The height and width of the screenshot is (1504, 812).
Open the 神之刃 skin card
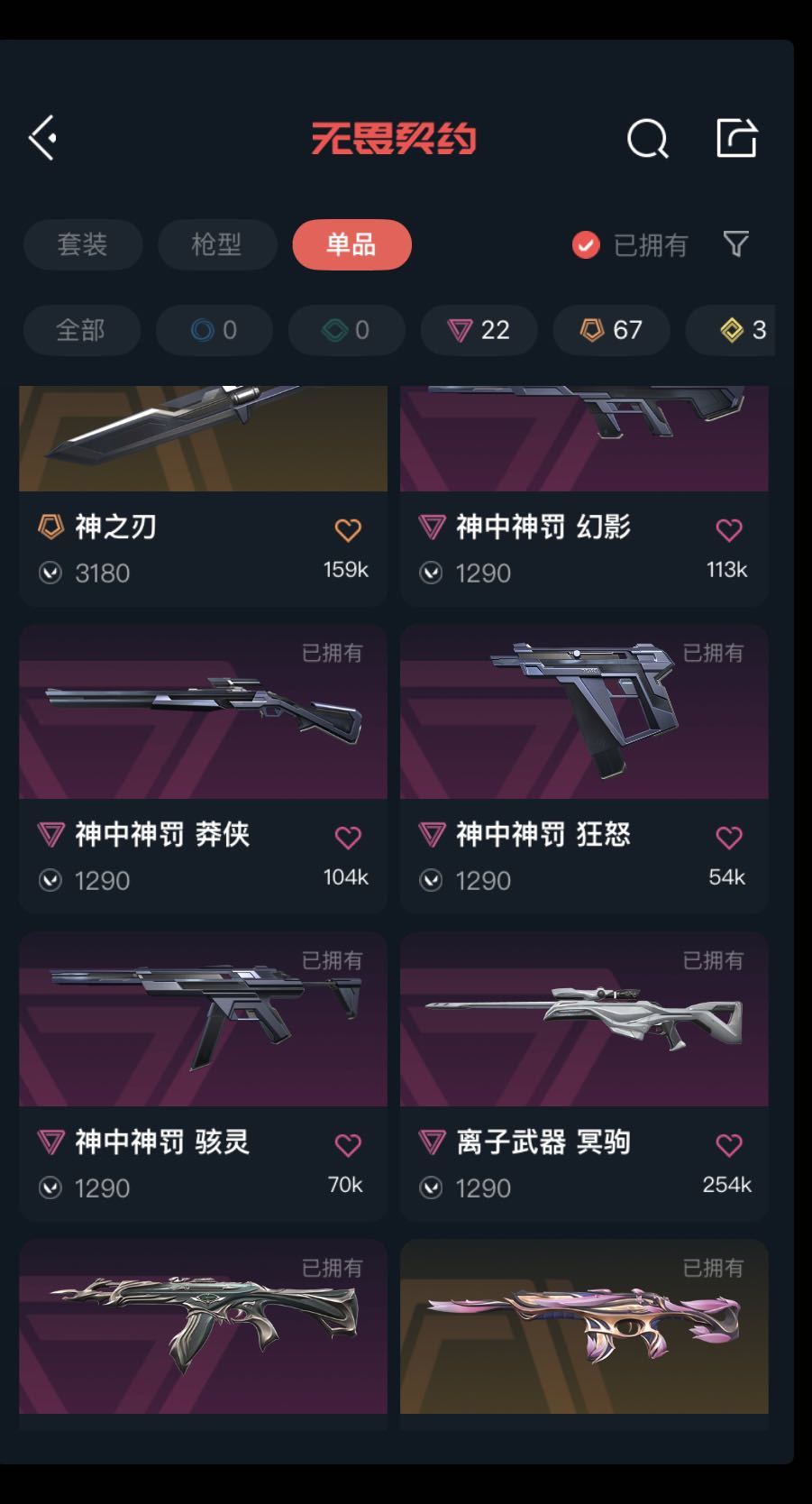point(203,495)
